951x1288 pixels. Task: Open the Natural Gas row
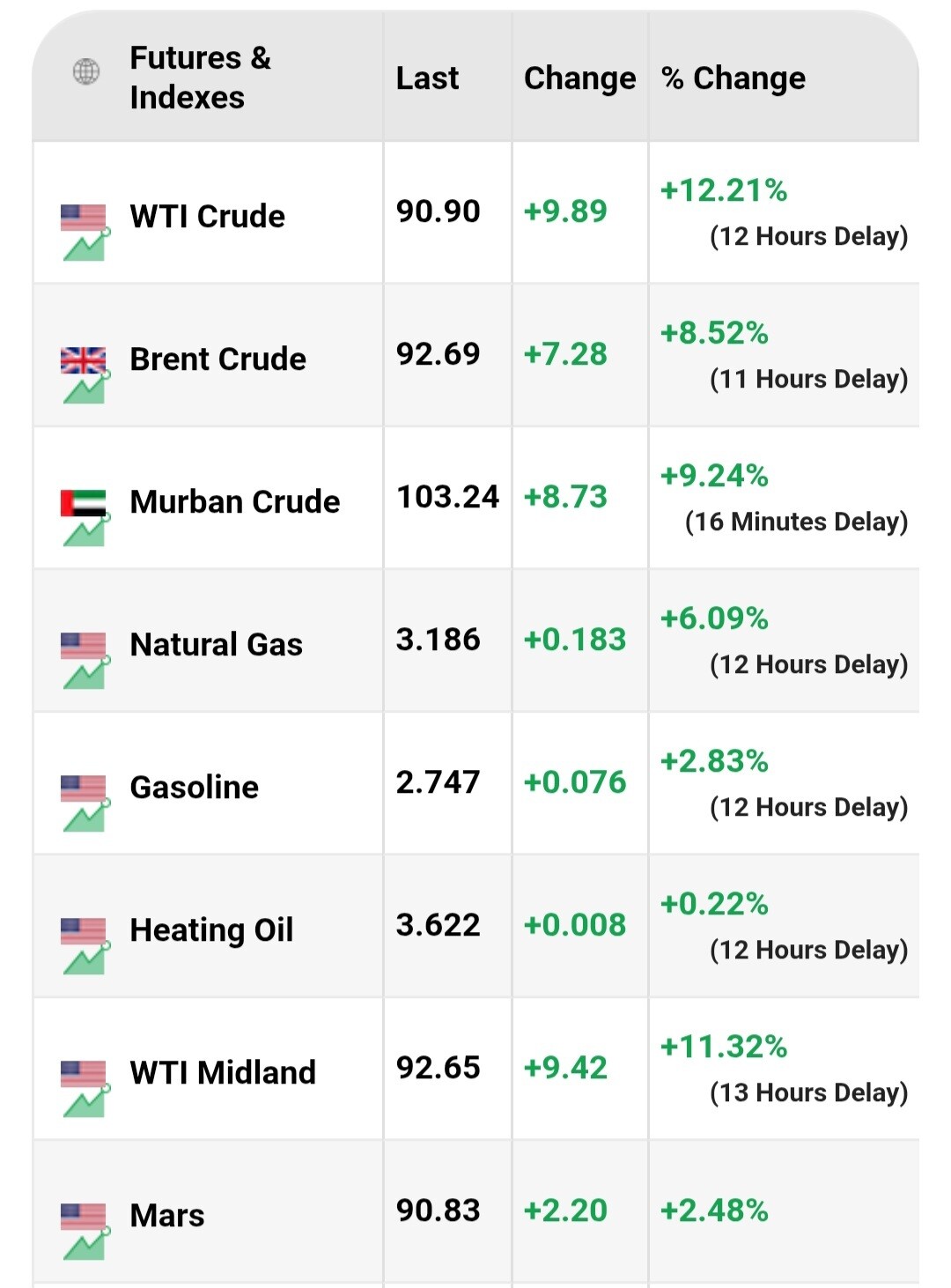click(x=475, y=641)
